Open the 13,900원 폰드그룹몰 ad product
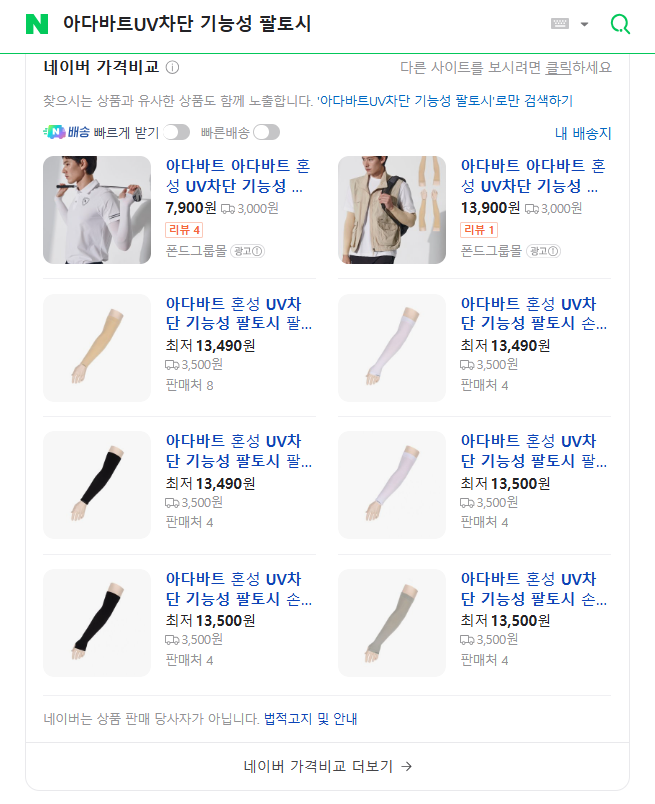 (532, 176)
